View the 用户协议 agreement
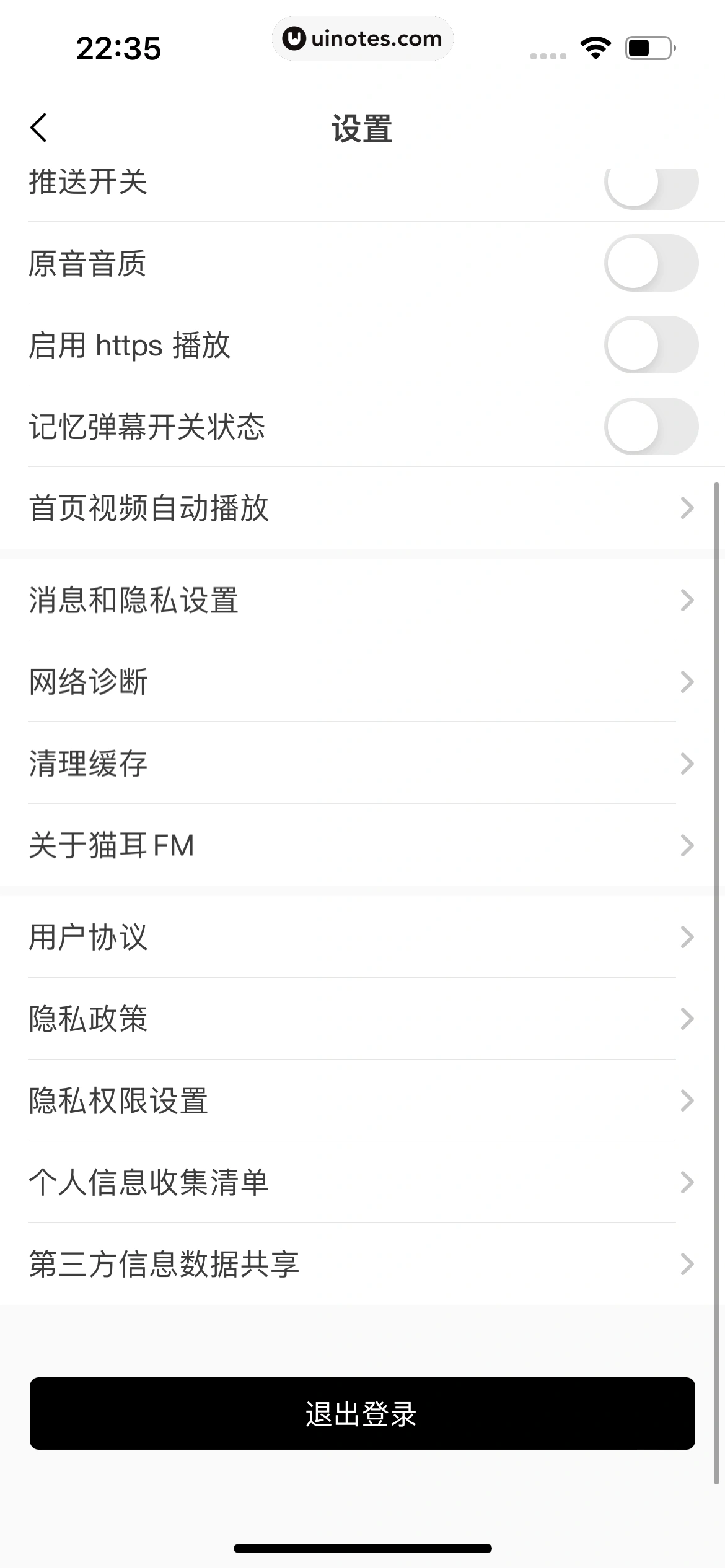This screenshot has width=725, height=1568. [x=362, y=938]
